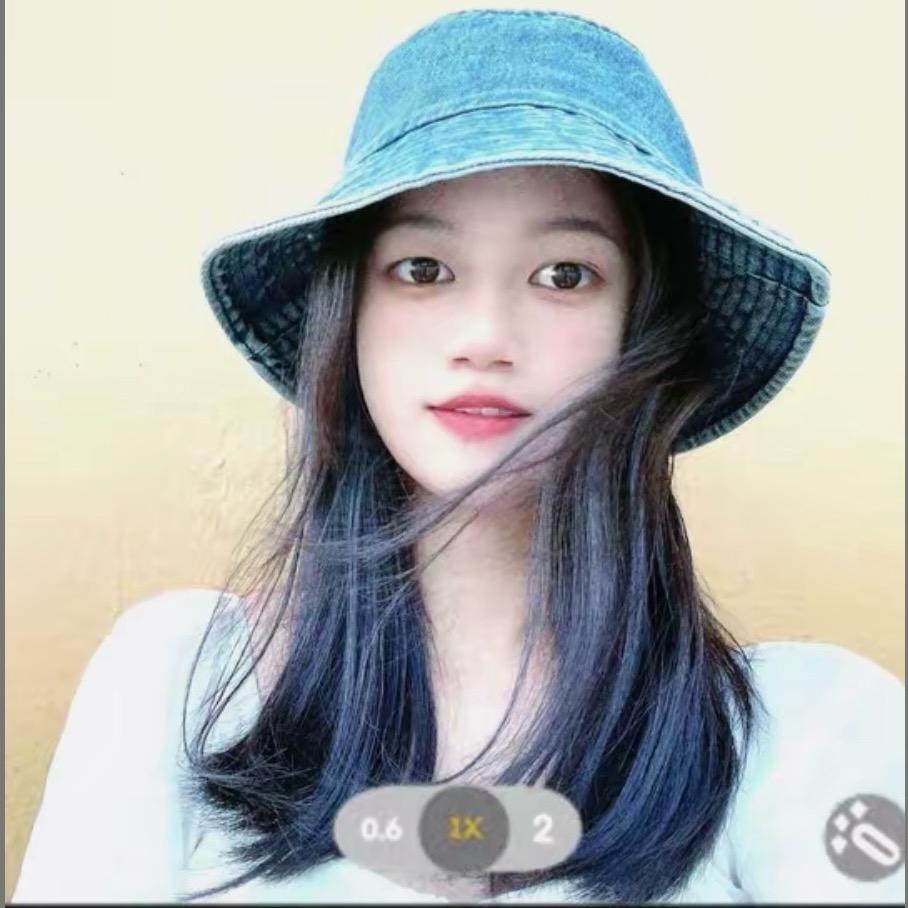Select the 1X zoom level

pos(465,828)
